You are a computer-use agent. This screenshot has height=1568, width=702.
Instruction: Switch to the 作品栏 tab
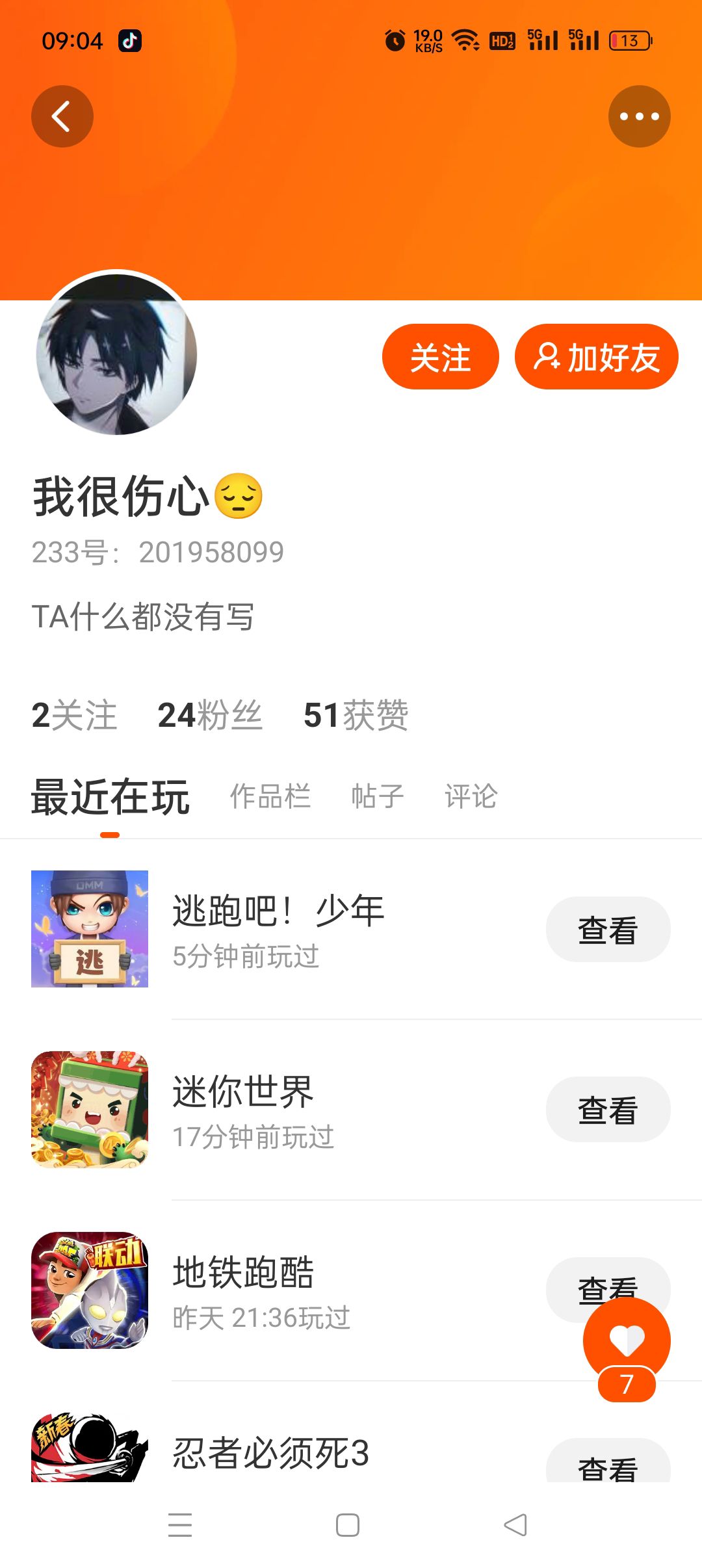point(270,796)
